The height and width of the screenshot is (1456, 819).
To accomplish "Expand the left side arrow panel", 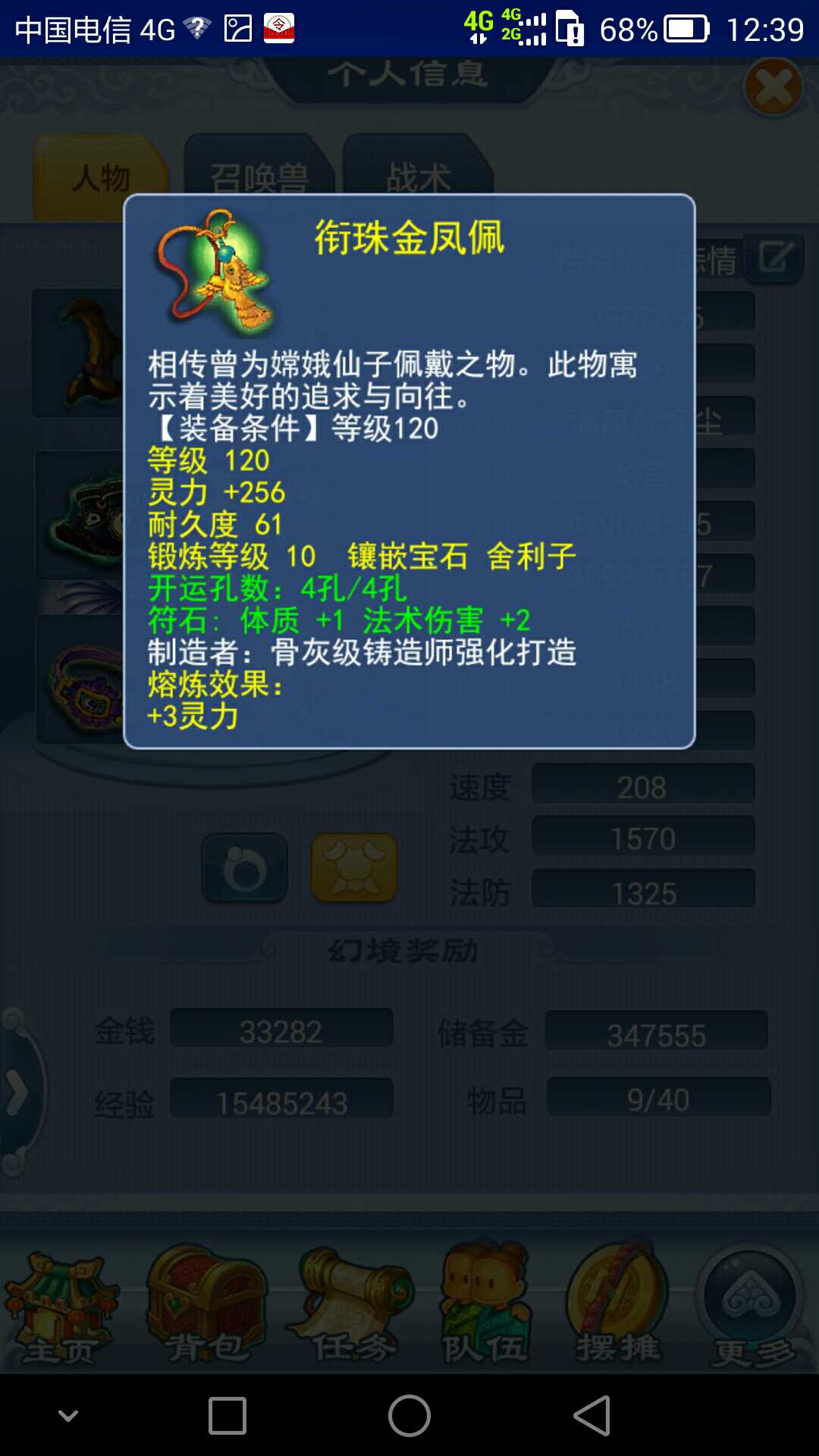I will pos(17,1092).
